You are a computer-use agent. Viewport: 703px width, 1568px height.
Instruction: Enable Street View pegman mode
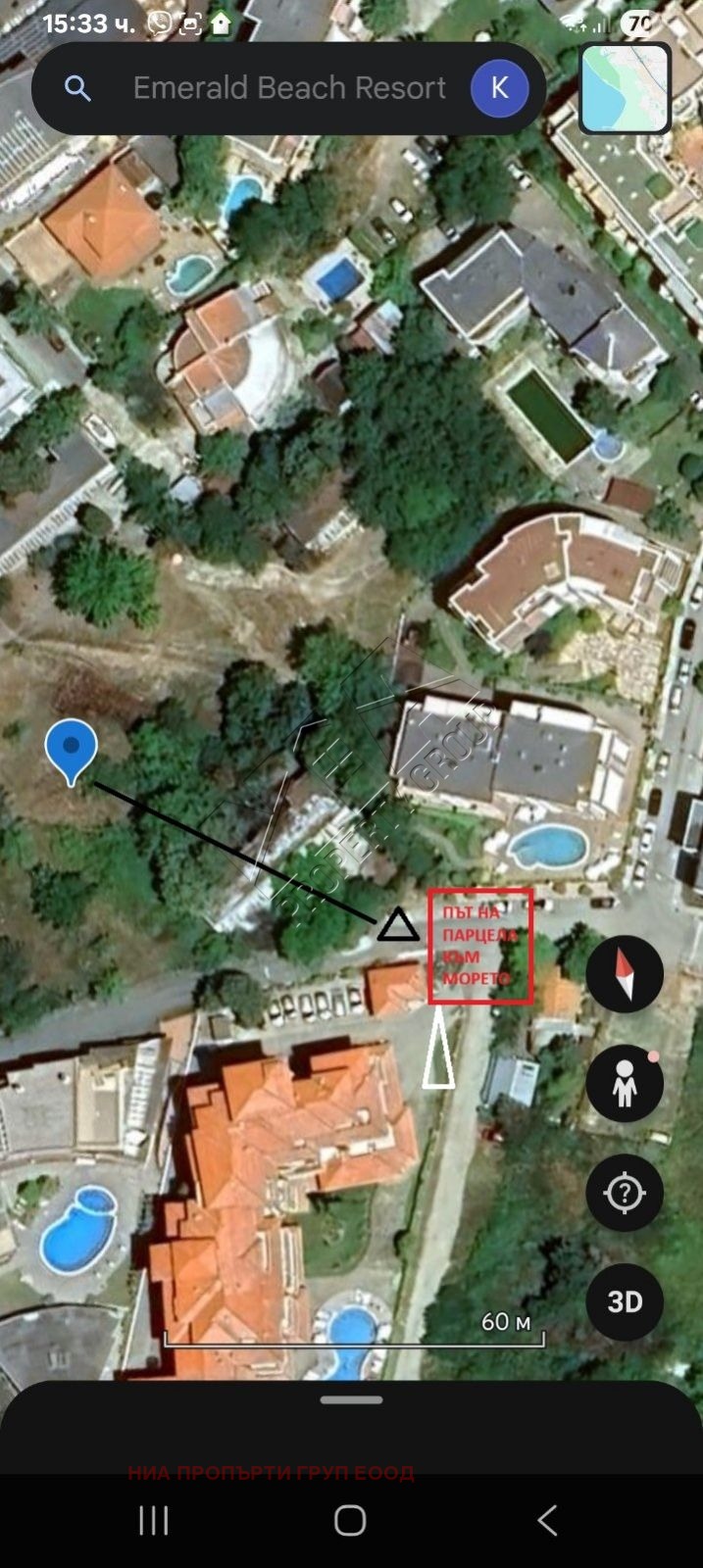(x=625, y=1083)
